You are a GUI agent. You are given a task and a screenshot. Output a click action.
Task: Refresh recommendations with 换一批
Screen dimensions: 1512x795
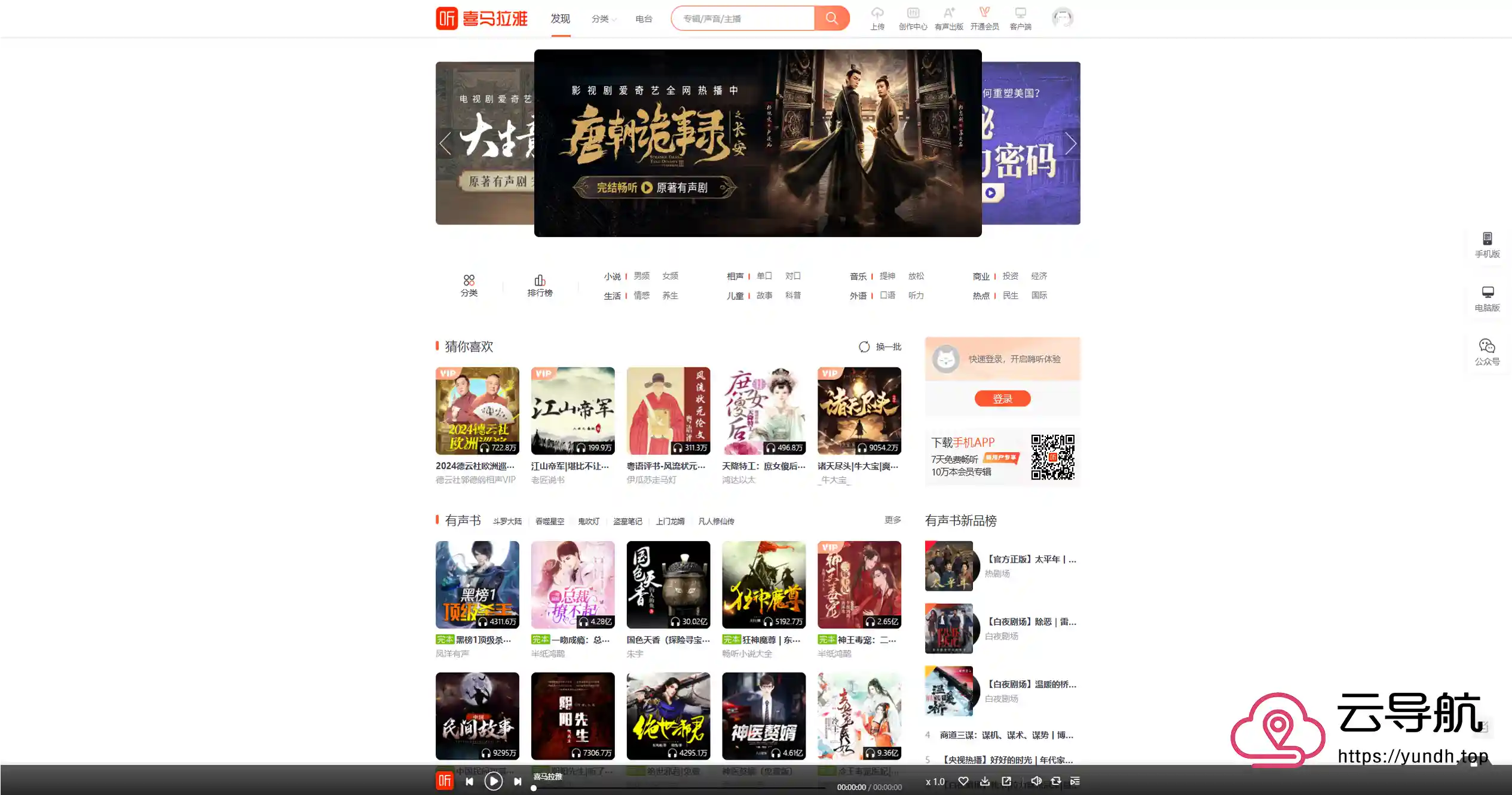coord(880,347)
